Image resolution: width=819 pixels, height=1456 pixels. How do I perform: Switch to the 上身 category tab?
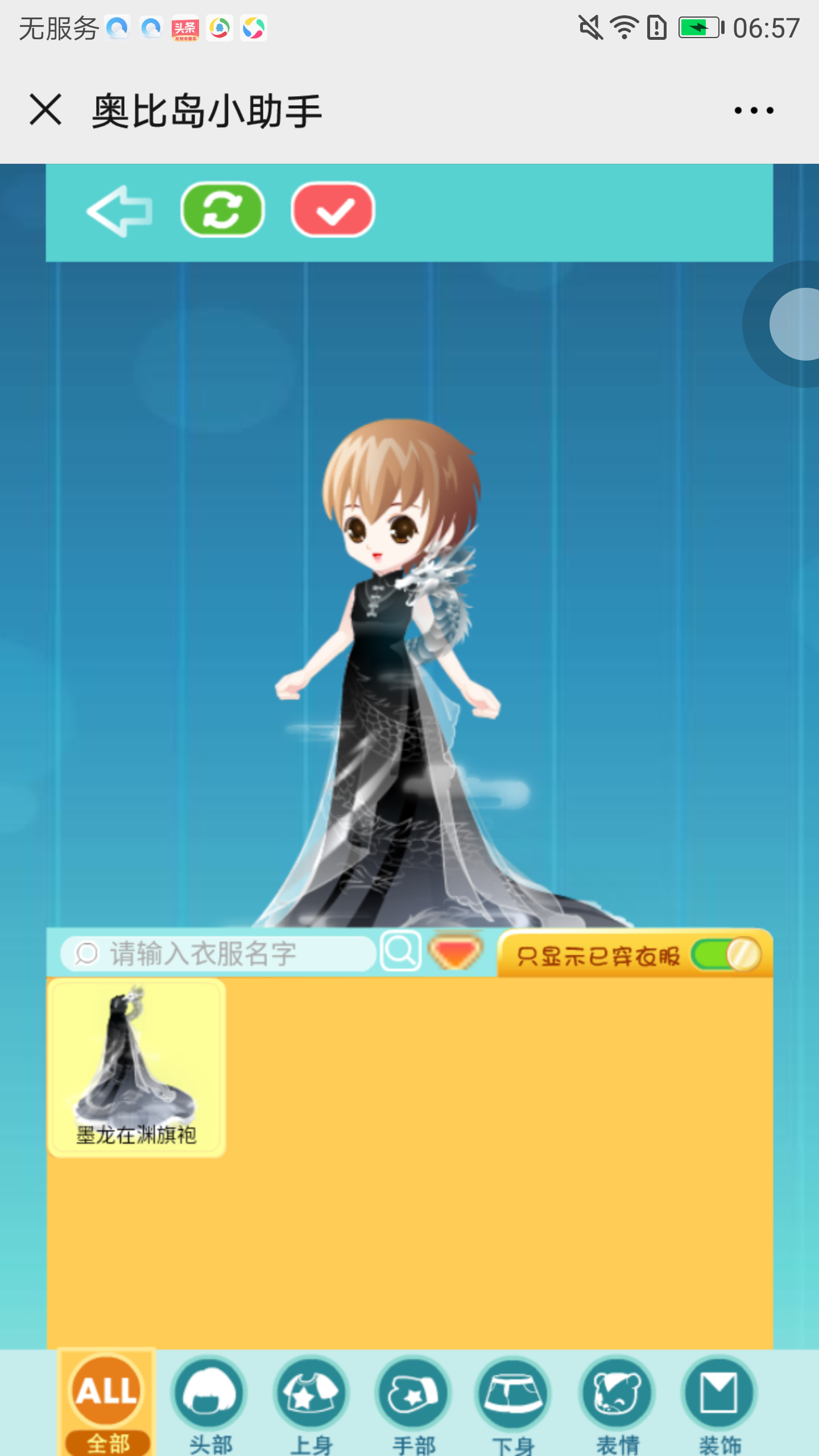[x=311, y=1403]
